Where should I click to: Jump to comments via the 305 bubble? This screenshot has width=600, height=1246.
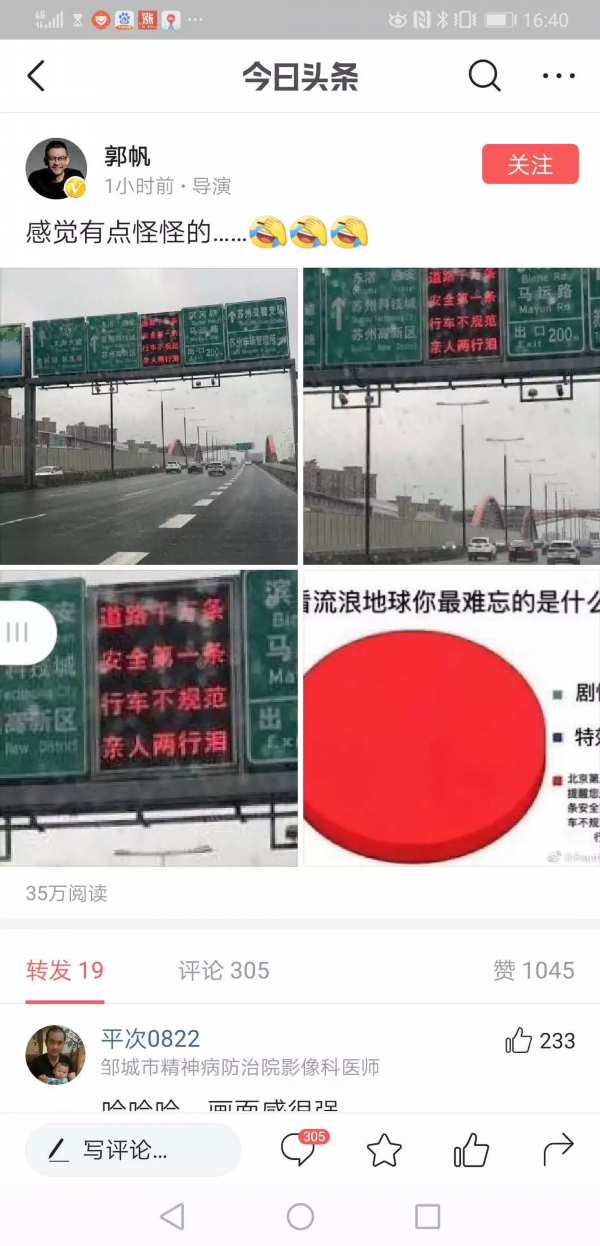click(x=299, y=1150)
